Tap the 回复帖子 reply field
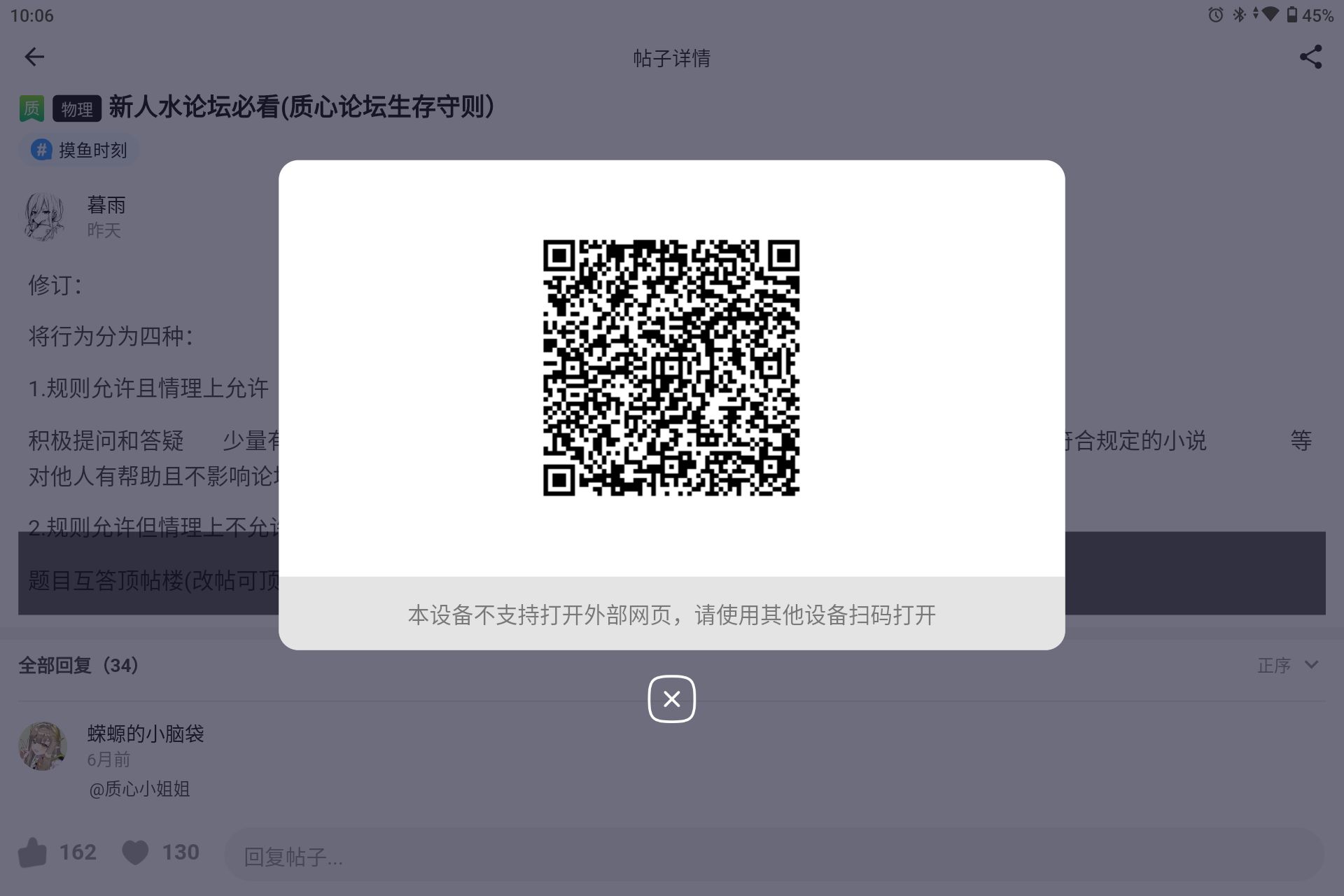 (770, 855)
